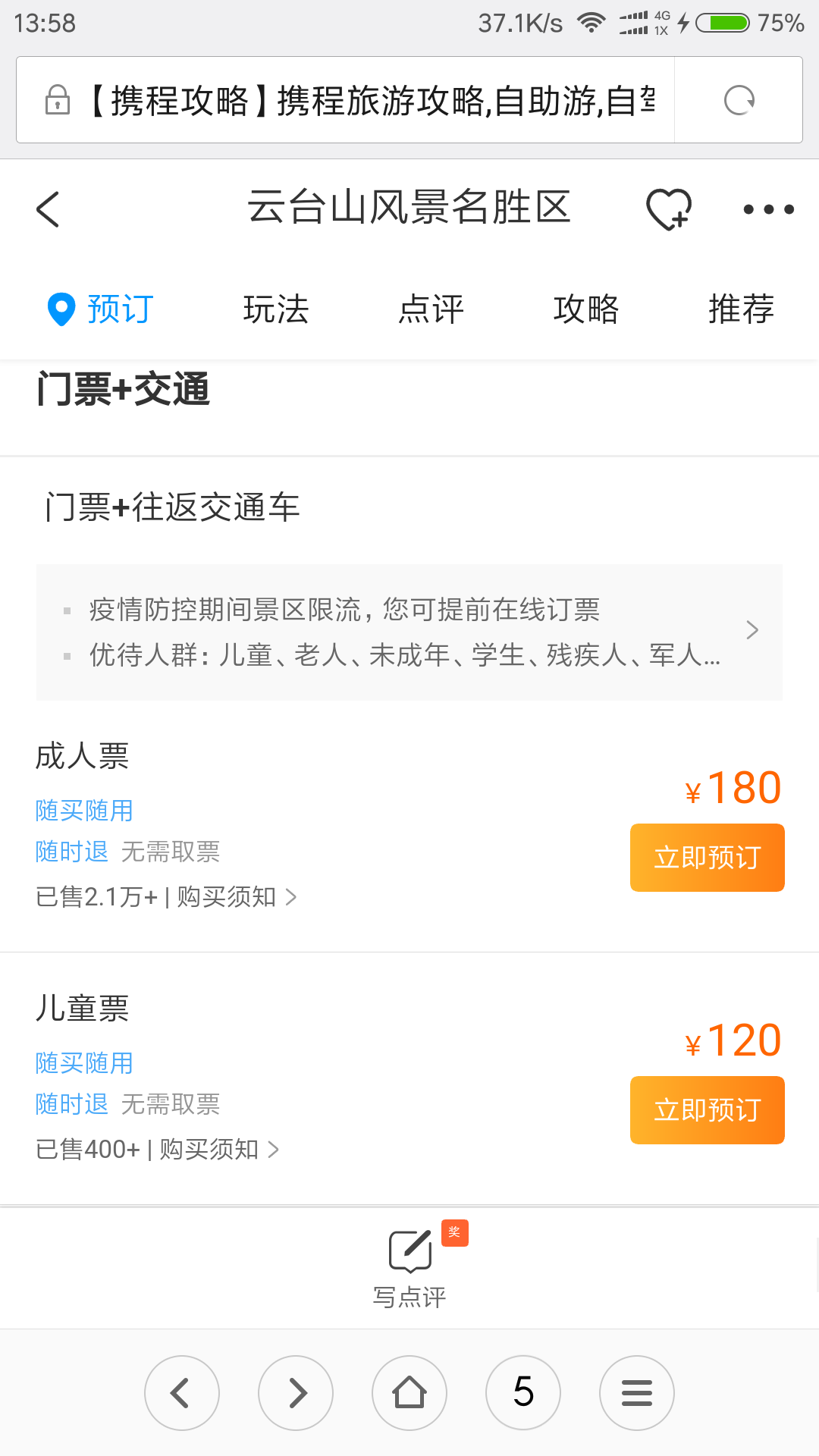The image size is (819, 1456).
Task: Open the browser tabs switcher showing 5
Action: tap(523, 1393)
